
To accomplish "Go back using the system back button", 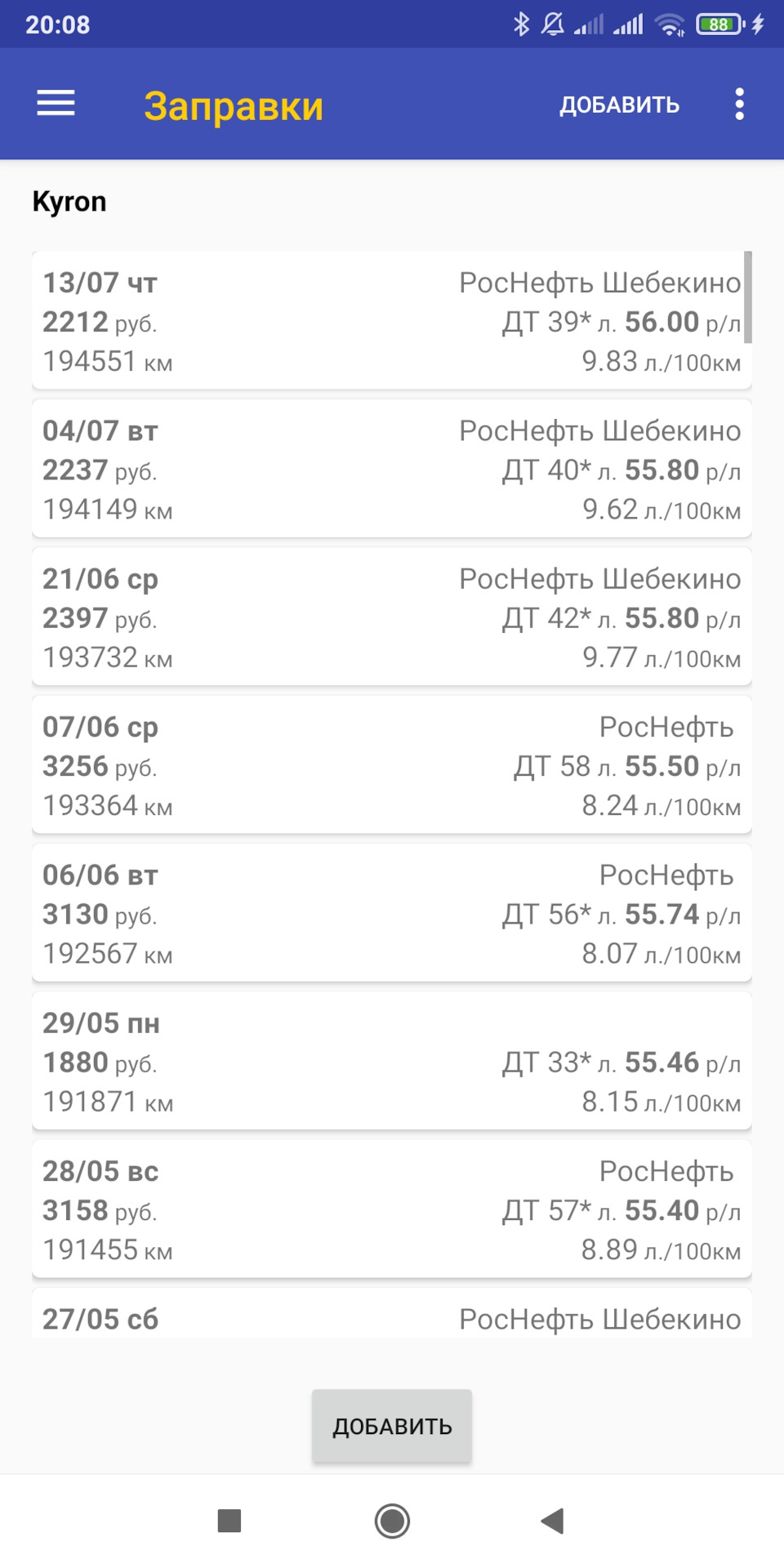I will tap(553, 1521).
